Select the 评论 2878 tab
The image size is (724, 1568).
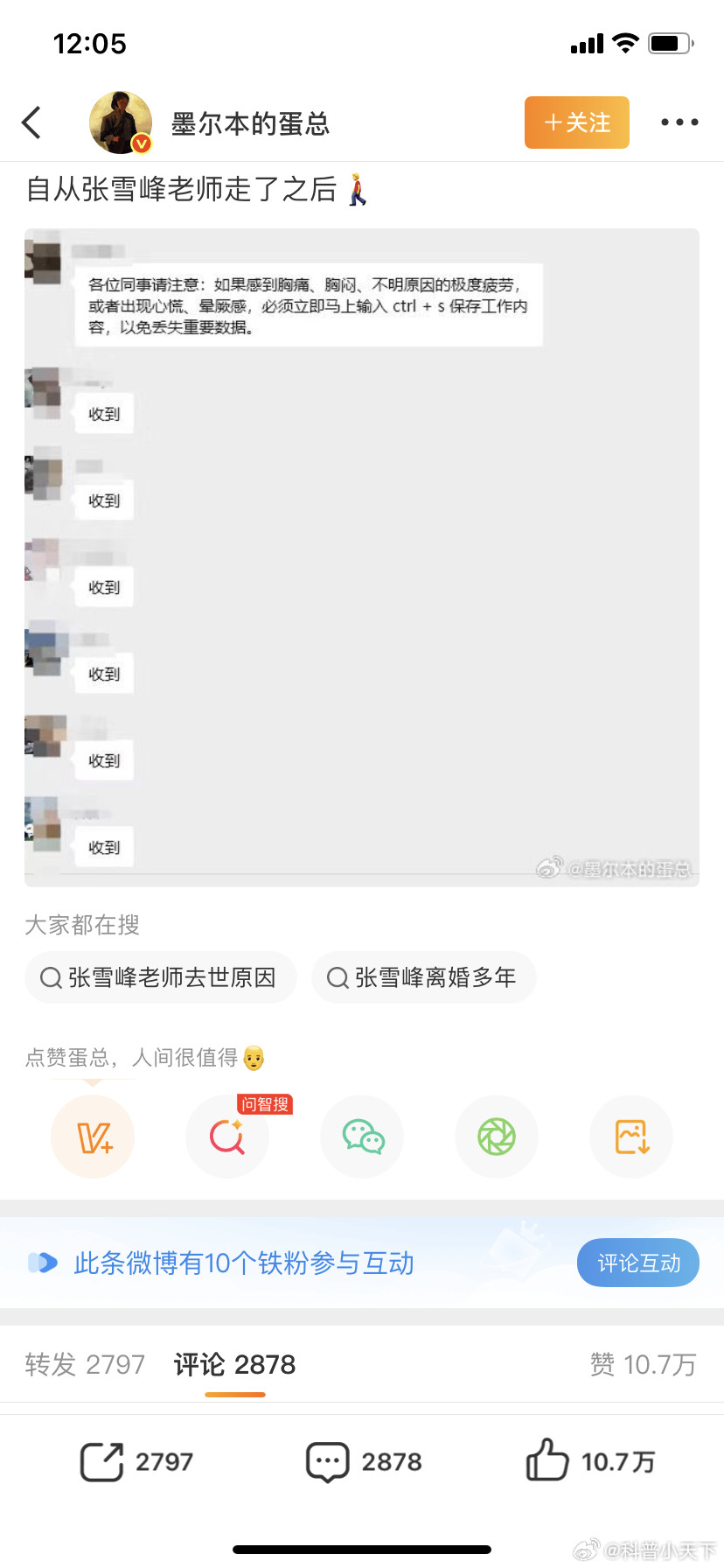click(233, 1363)
